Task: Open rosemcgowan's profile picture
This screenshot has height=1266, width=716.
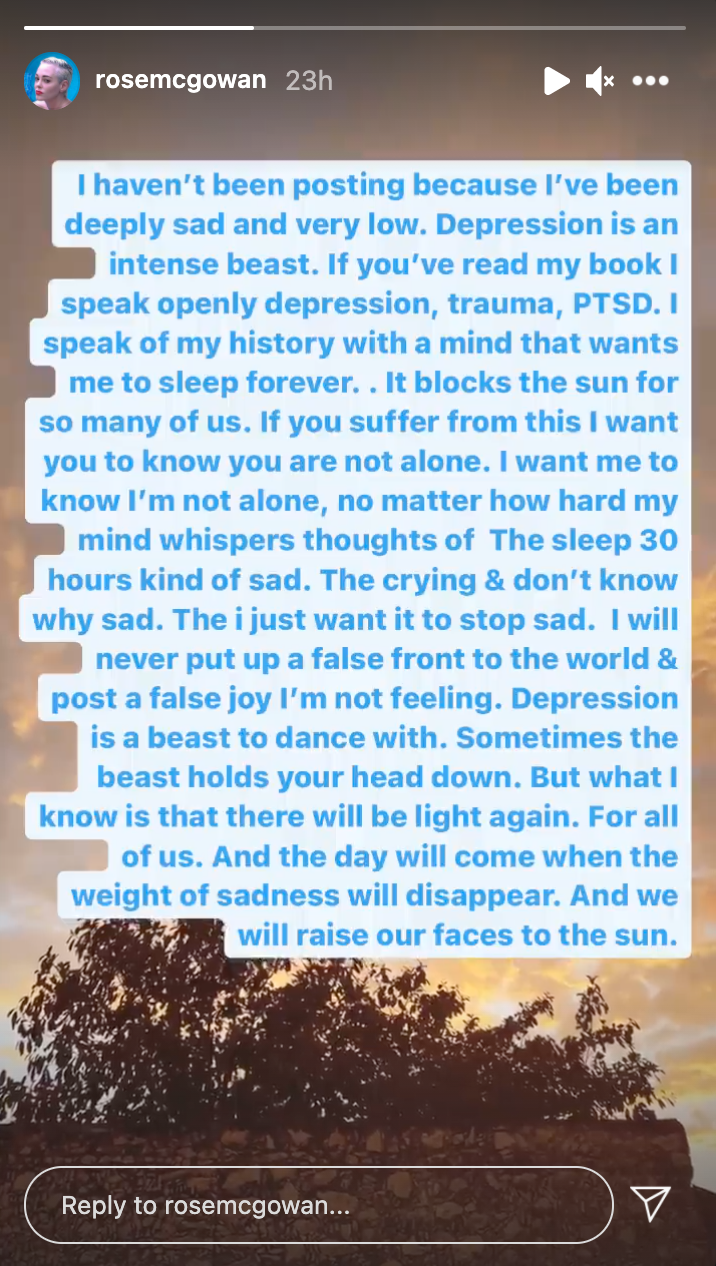Action: (51, 81)
